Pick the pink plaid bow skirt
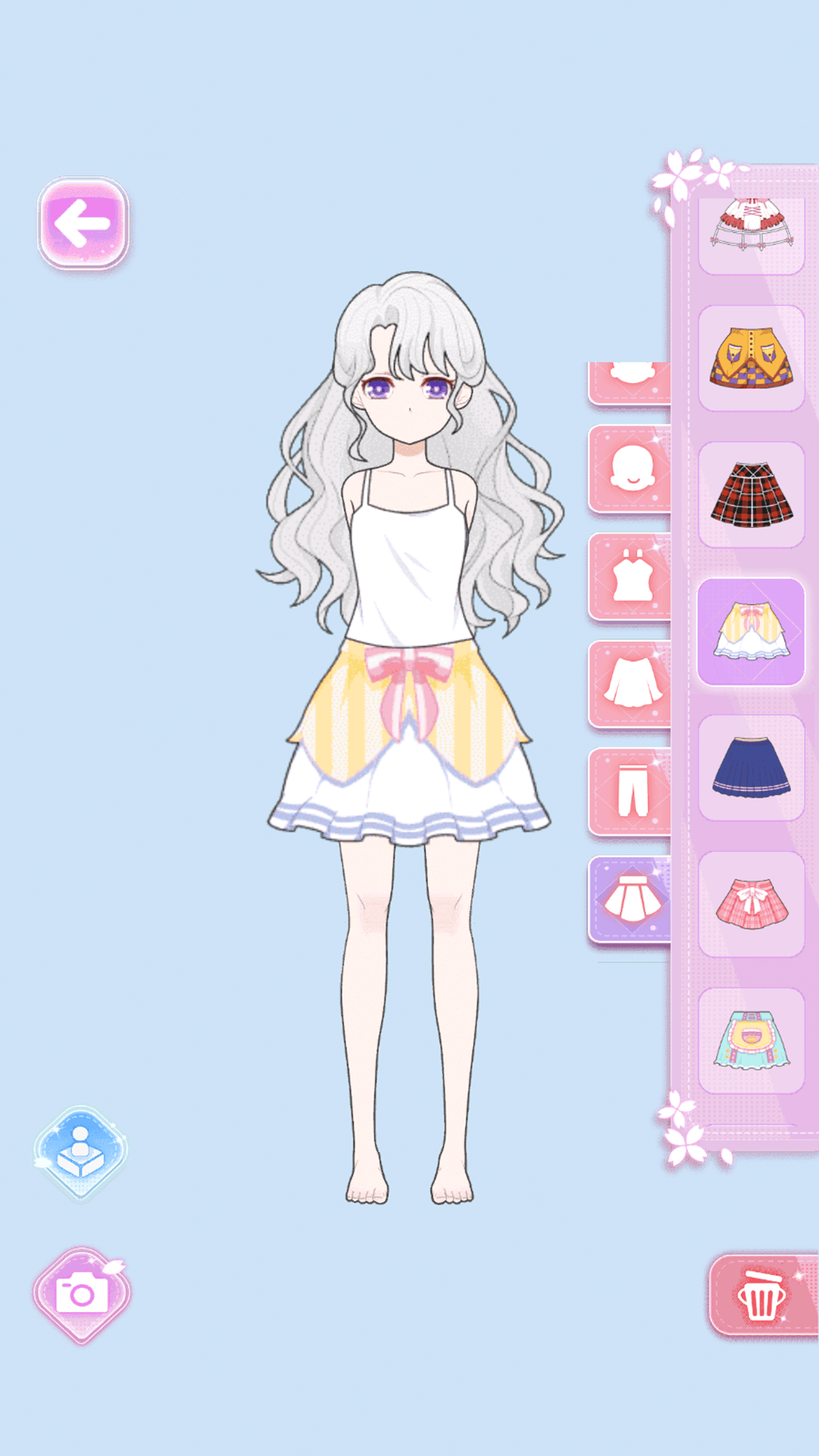The width and height of the screenshot is (819, 1456). coord(751,904)
